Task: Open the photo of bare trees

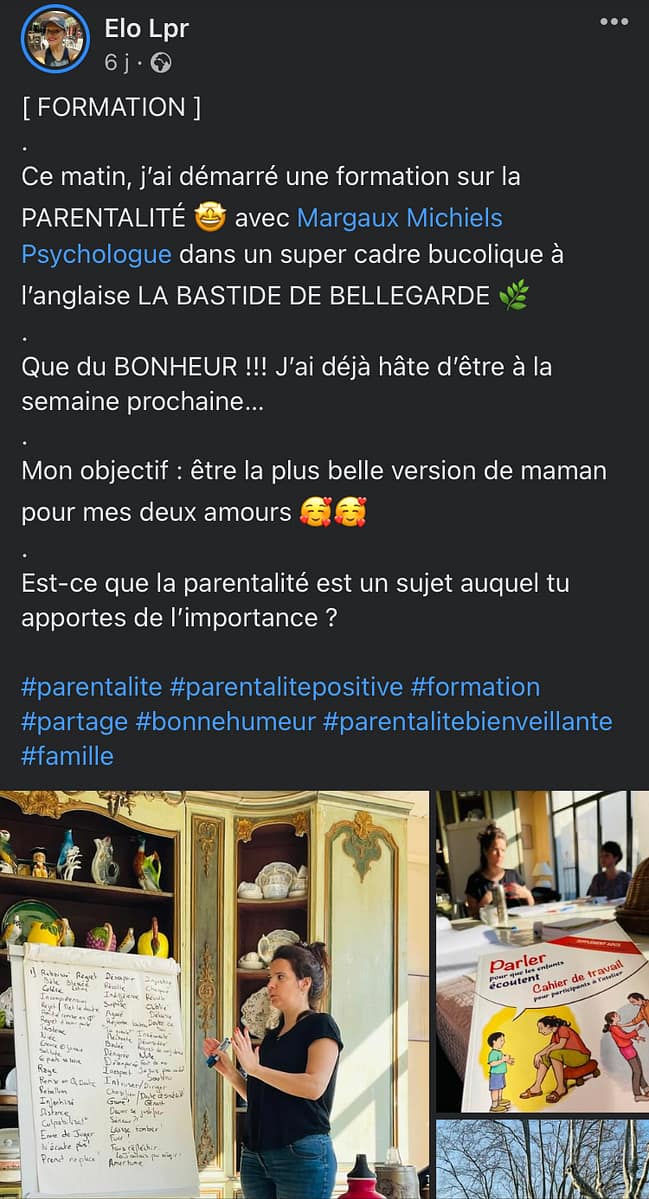Action: click(x=542, y=1159)
